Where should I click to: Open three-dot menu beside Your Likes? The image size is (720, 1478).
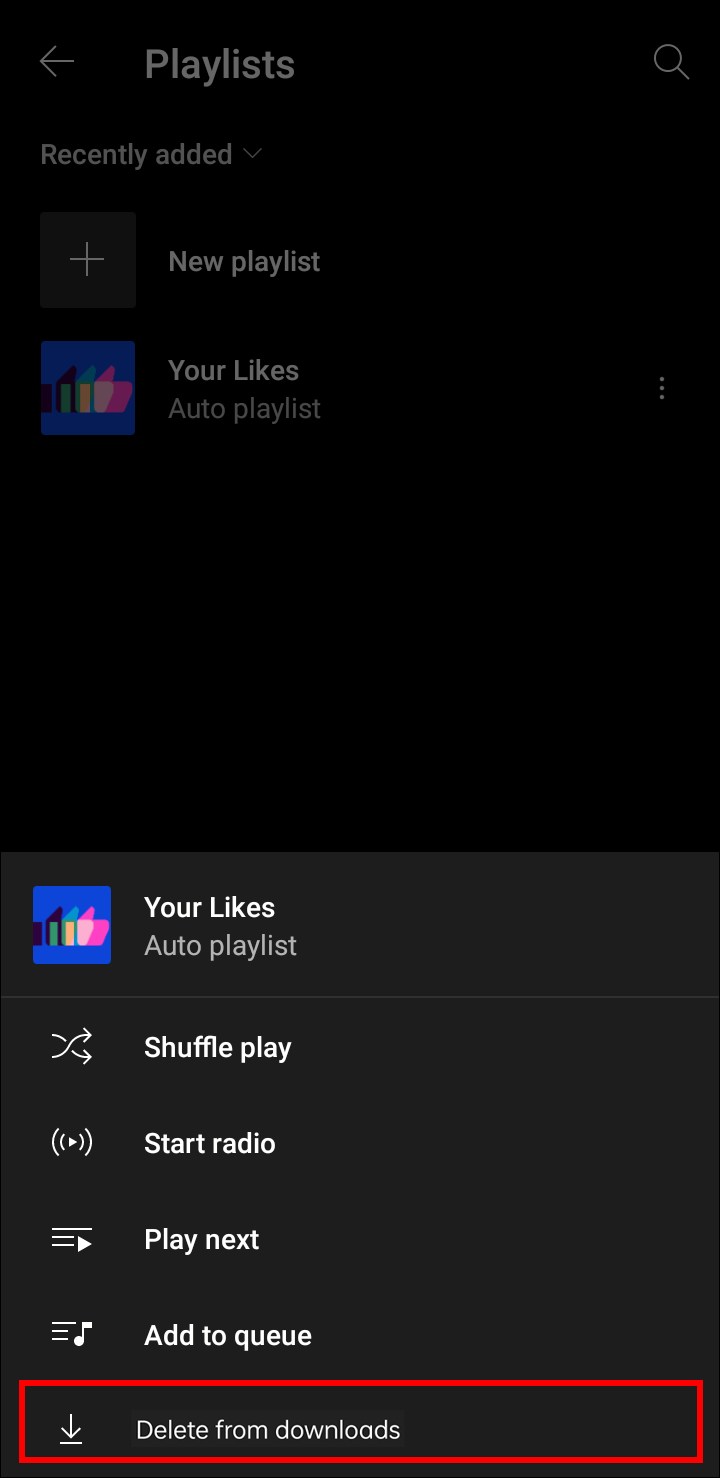coord(661,388)
